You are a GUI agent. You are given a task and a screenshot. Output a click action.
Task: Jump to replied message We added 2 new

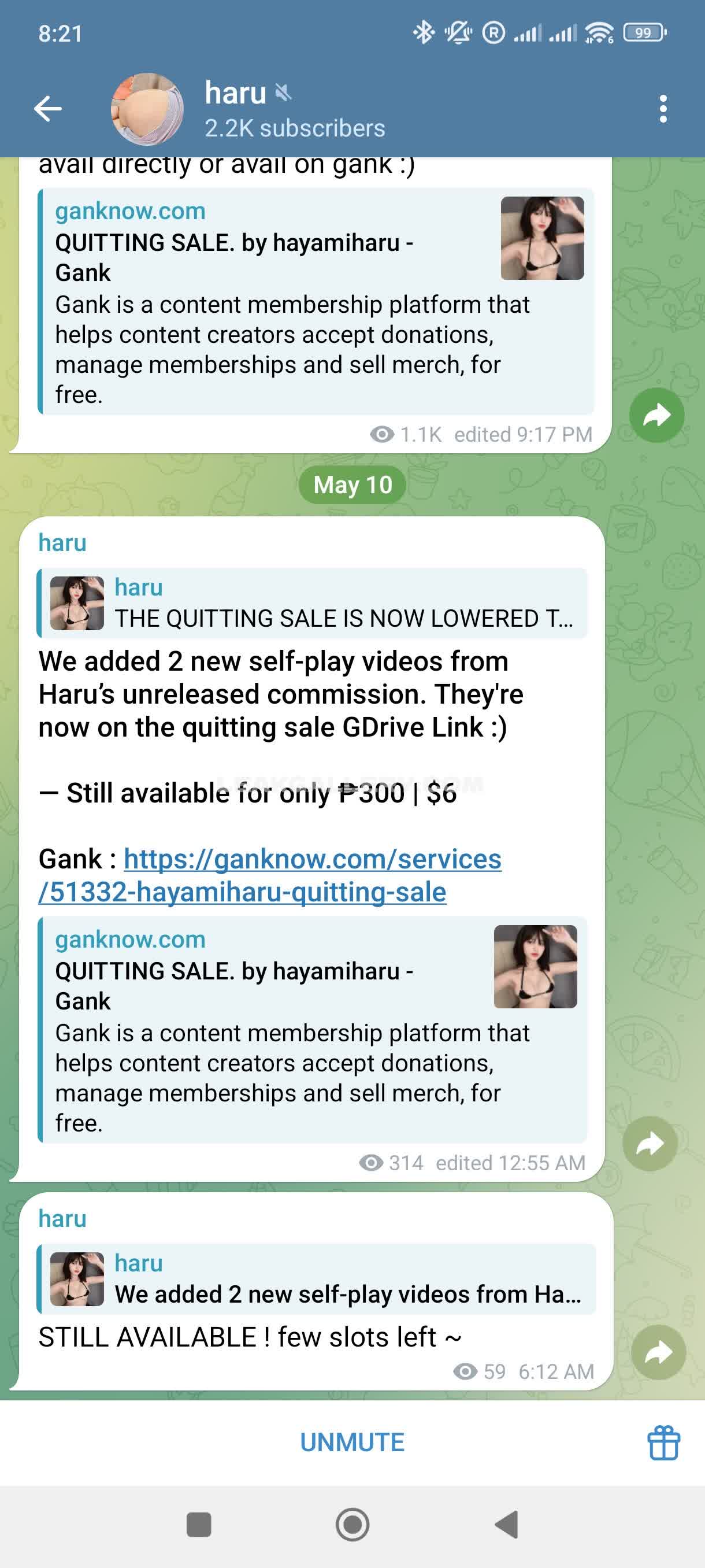click(316, 1279)
